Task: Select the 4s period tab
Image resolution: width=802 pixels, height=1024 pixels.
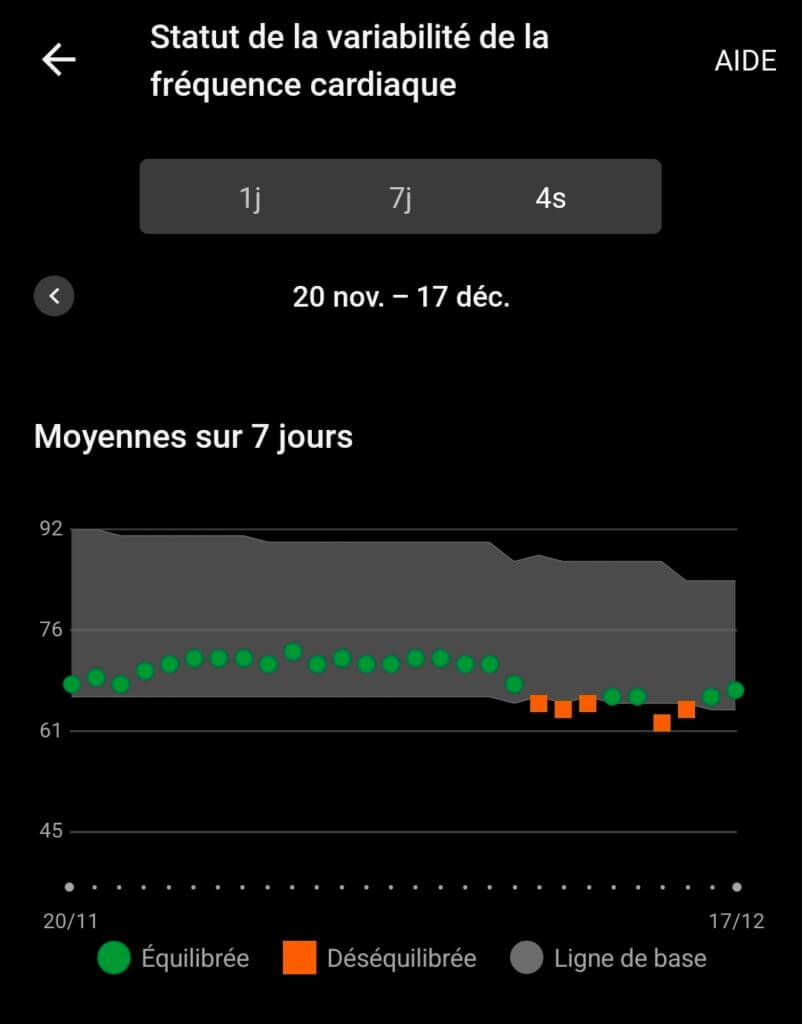Action: (x=551, y=197)
